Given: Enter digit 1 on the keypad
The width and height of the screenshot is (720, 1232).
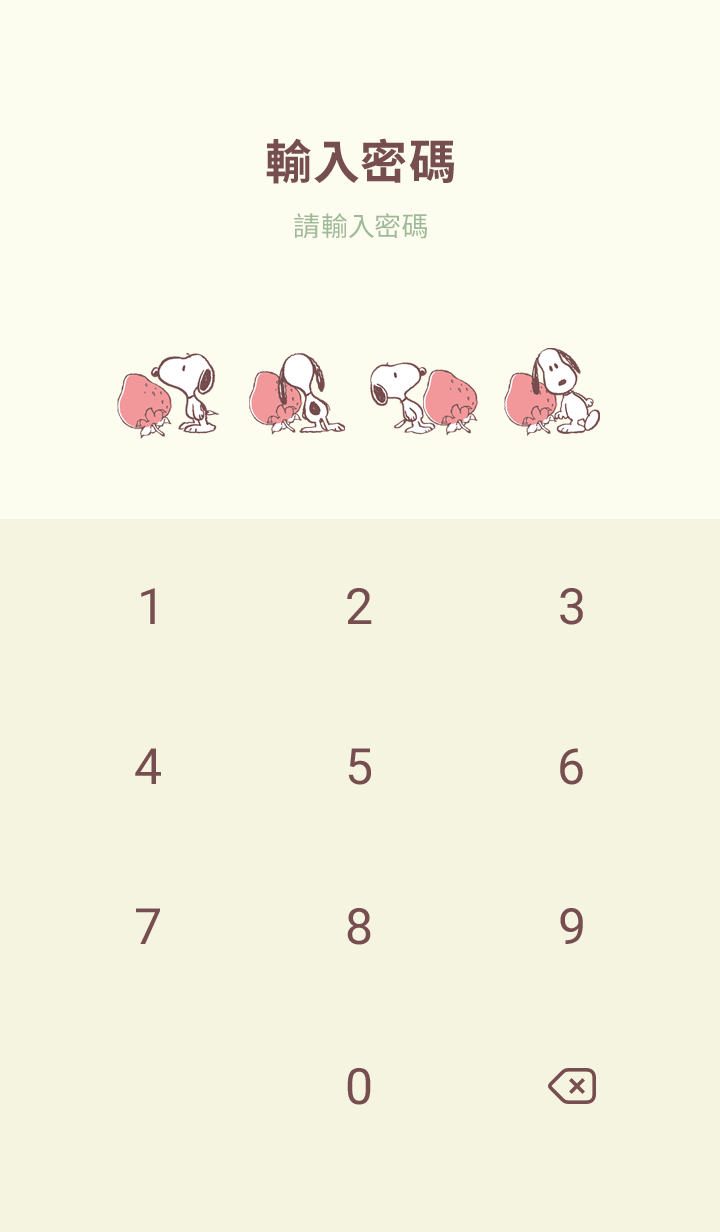Looking at the screenshot, I should 149,607.
